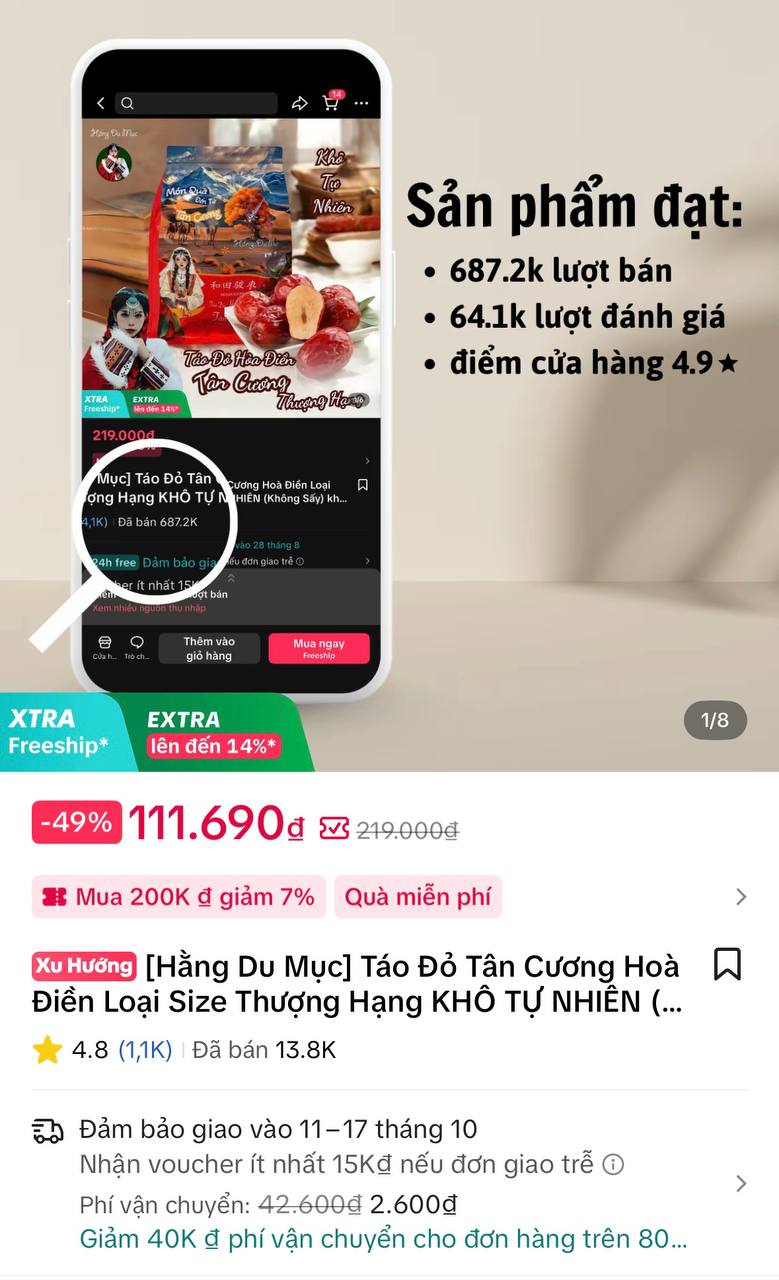Bookmark this Táo Đỏ Tân Cương product
The height and width of the screenshot is (1280, 779).
727,965
